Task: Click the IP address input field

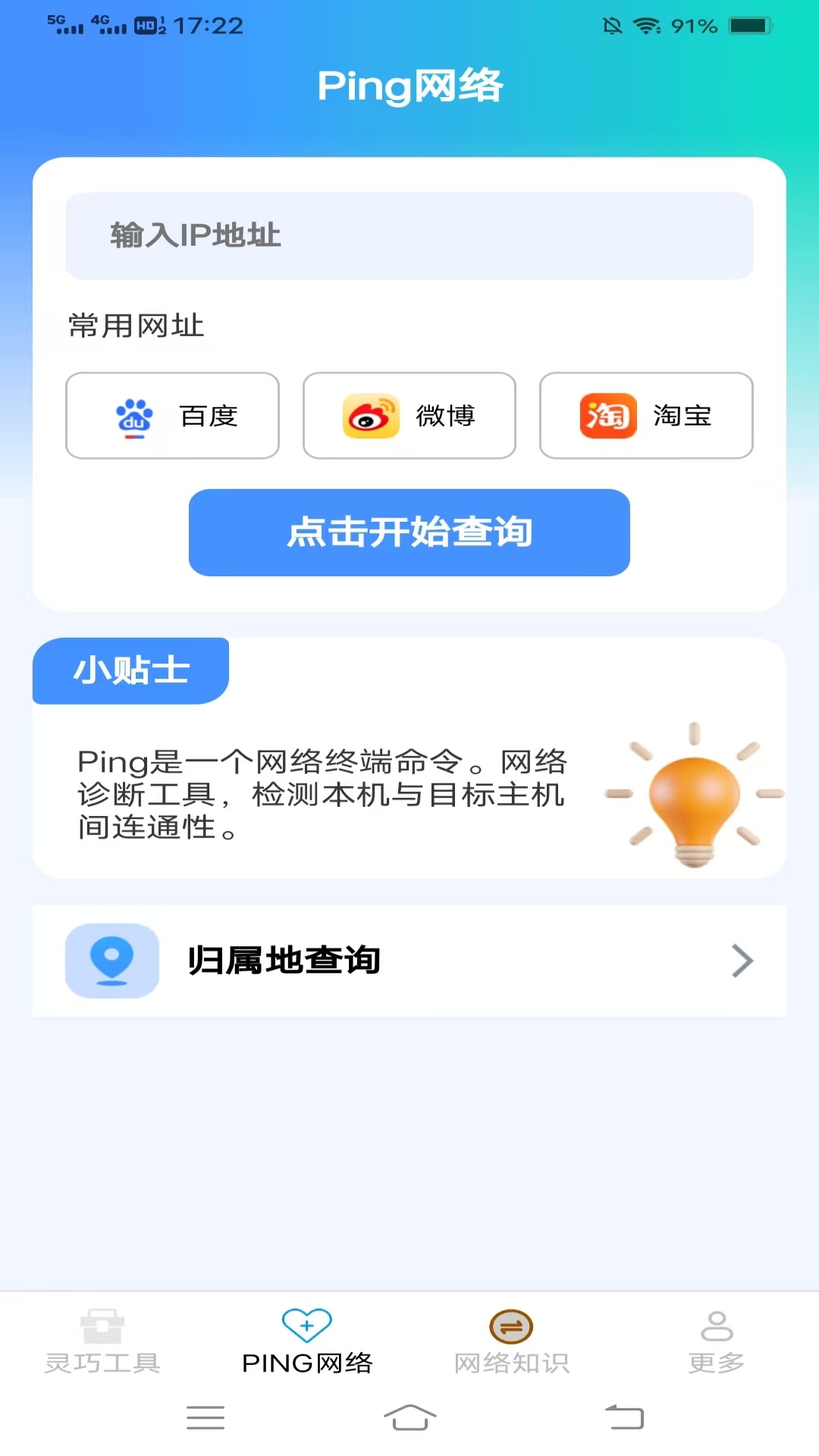Action: coord(409,236)
